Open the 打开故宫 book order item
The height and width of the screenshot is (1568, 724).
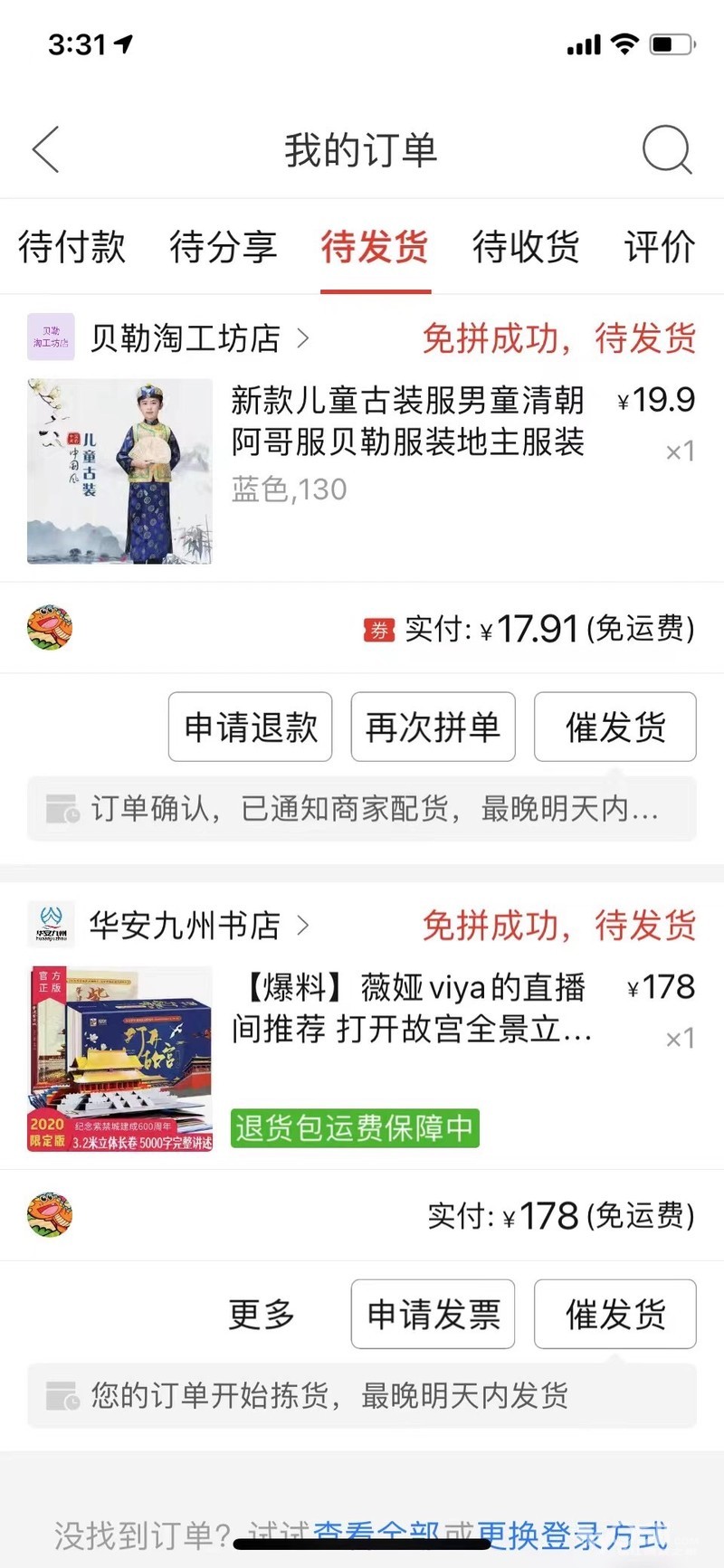click(x=412, y=1008)
